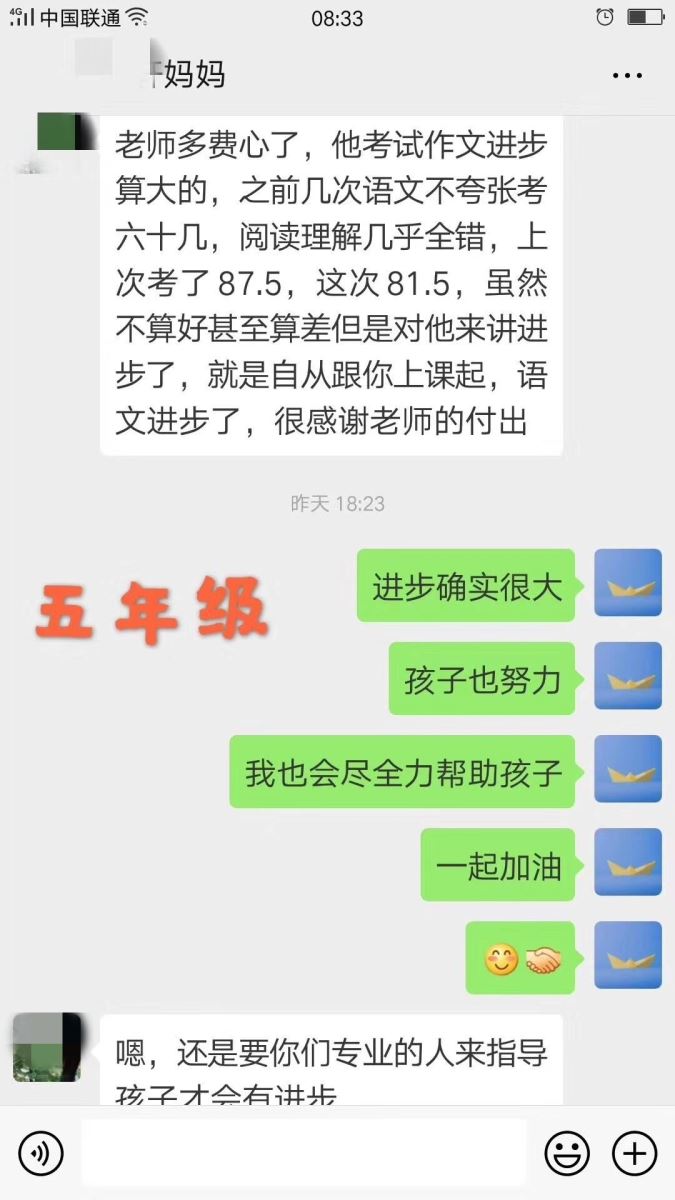View profile of avatar beside 嗯,还是要你们专业的人
Screen dimensions: 675x1200
(47, 1047)
